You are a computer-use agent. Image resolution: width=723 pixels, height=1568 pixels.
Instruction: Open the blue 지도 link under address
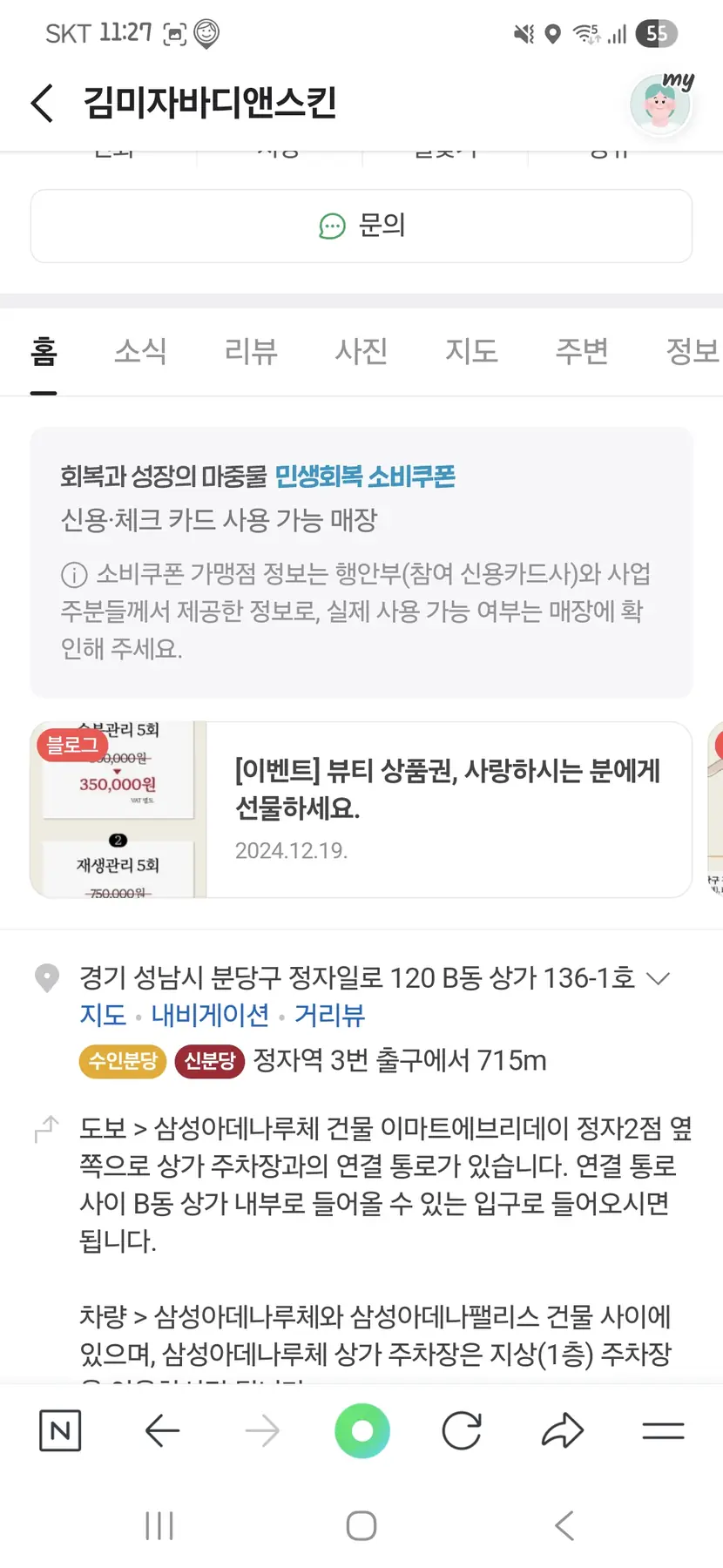coord(103,1015)
